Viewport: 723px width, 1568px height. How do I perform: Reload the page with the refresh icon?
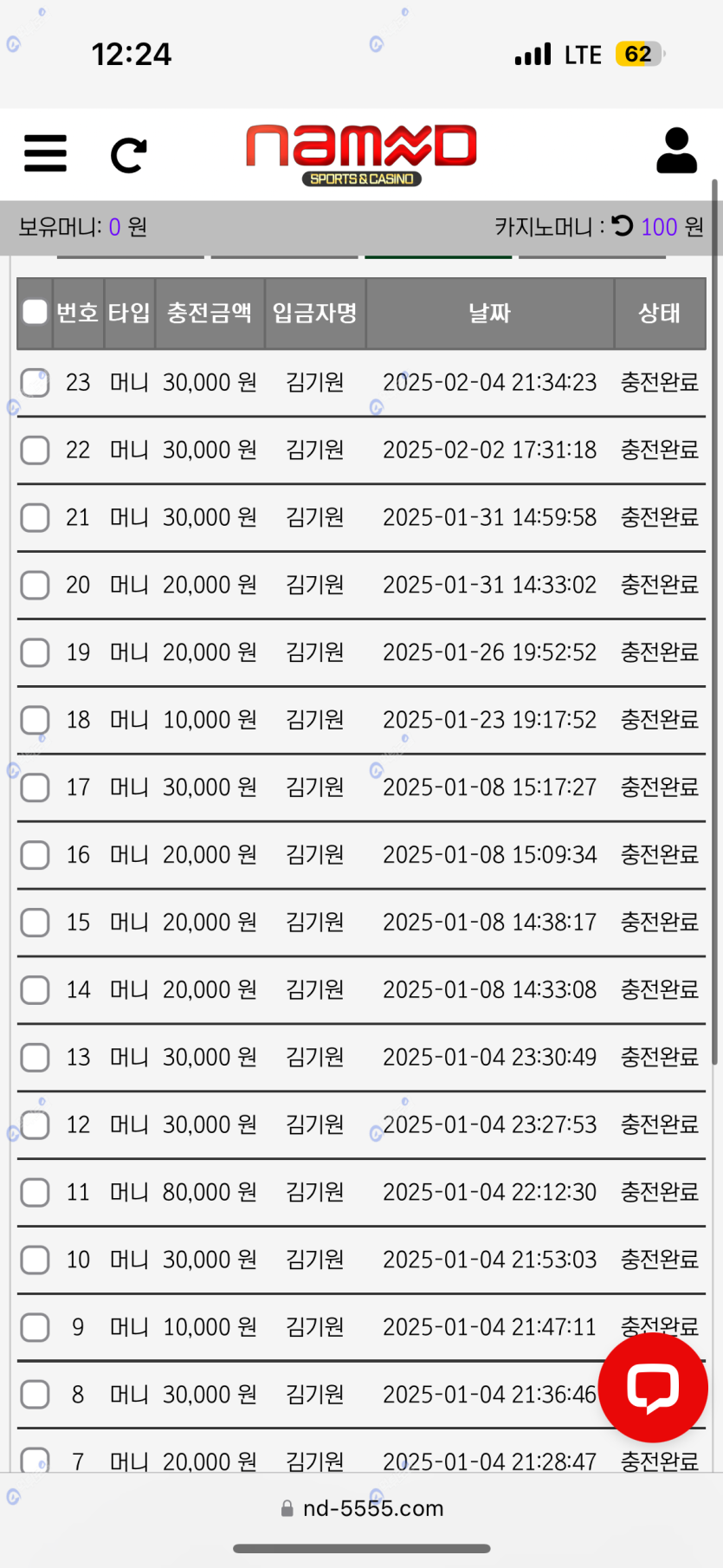(x=129, y=155)
